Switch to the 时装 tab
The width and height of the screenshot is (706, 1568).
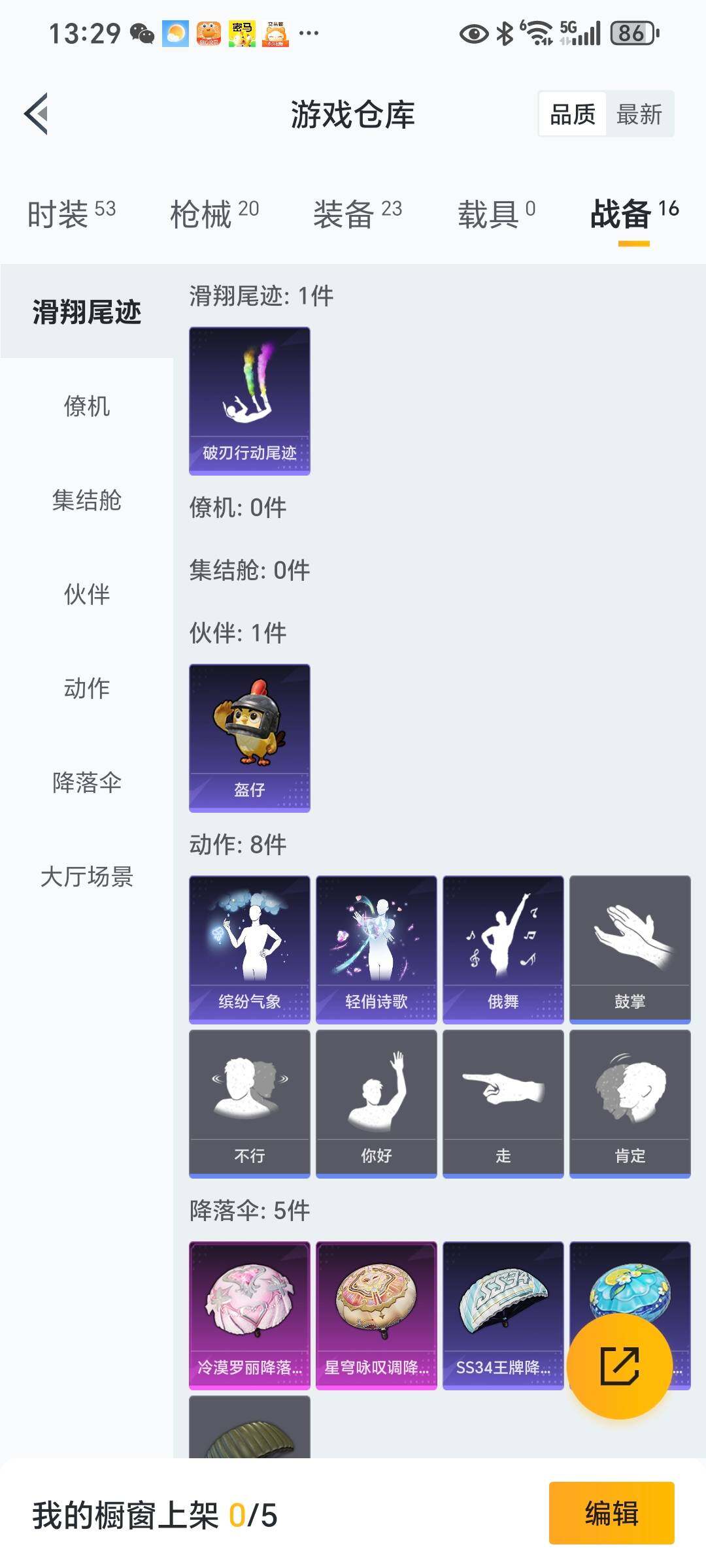click(x=71, y=214)
